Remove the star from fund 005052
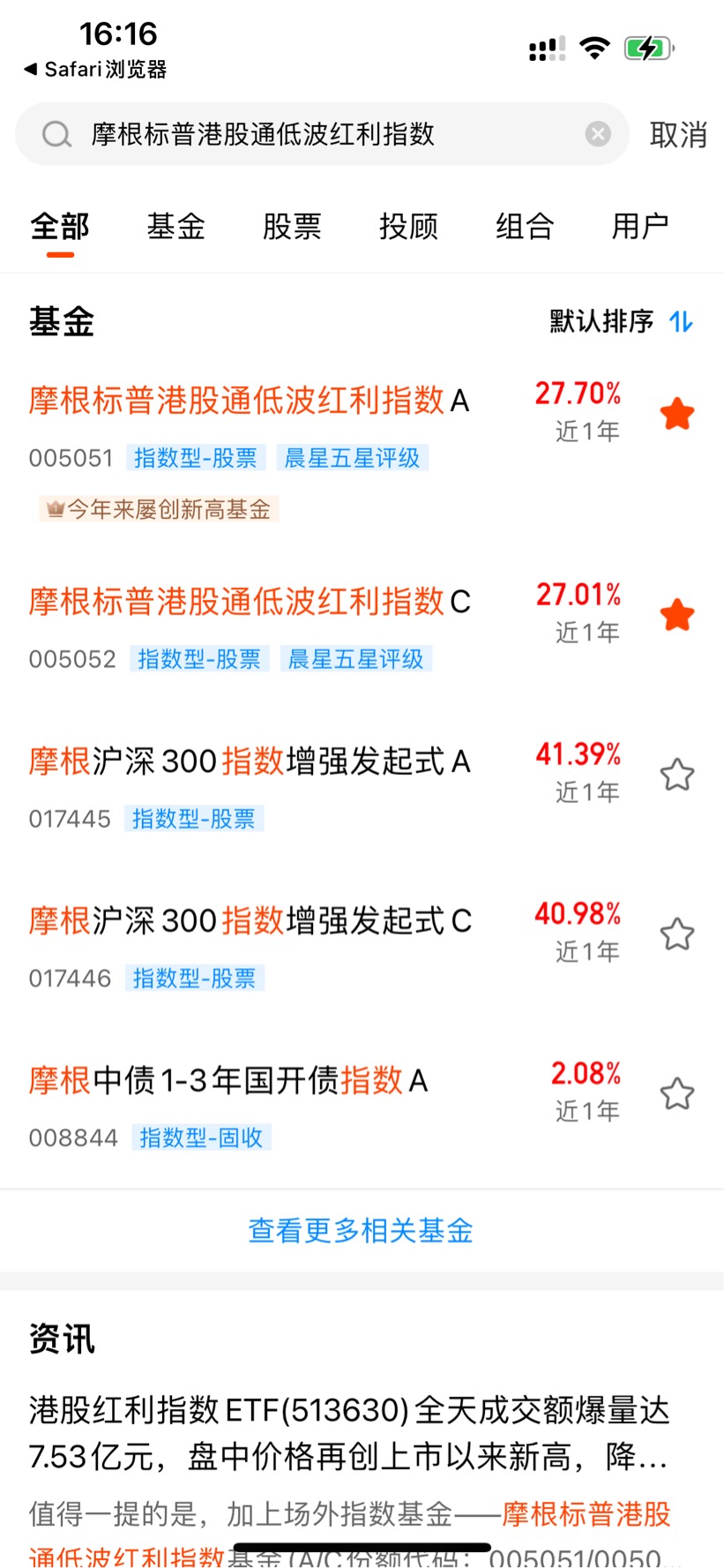 tap(677, 614)
